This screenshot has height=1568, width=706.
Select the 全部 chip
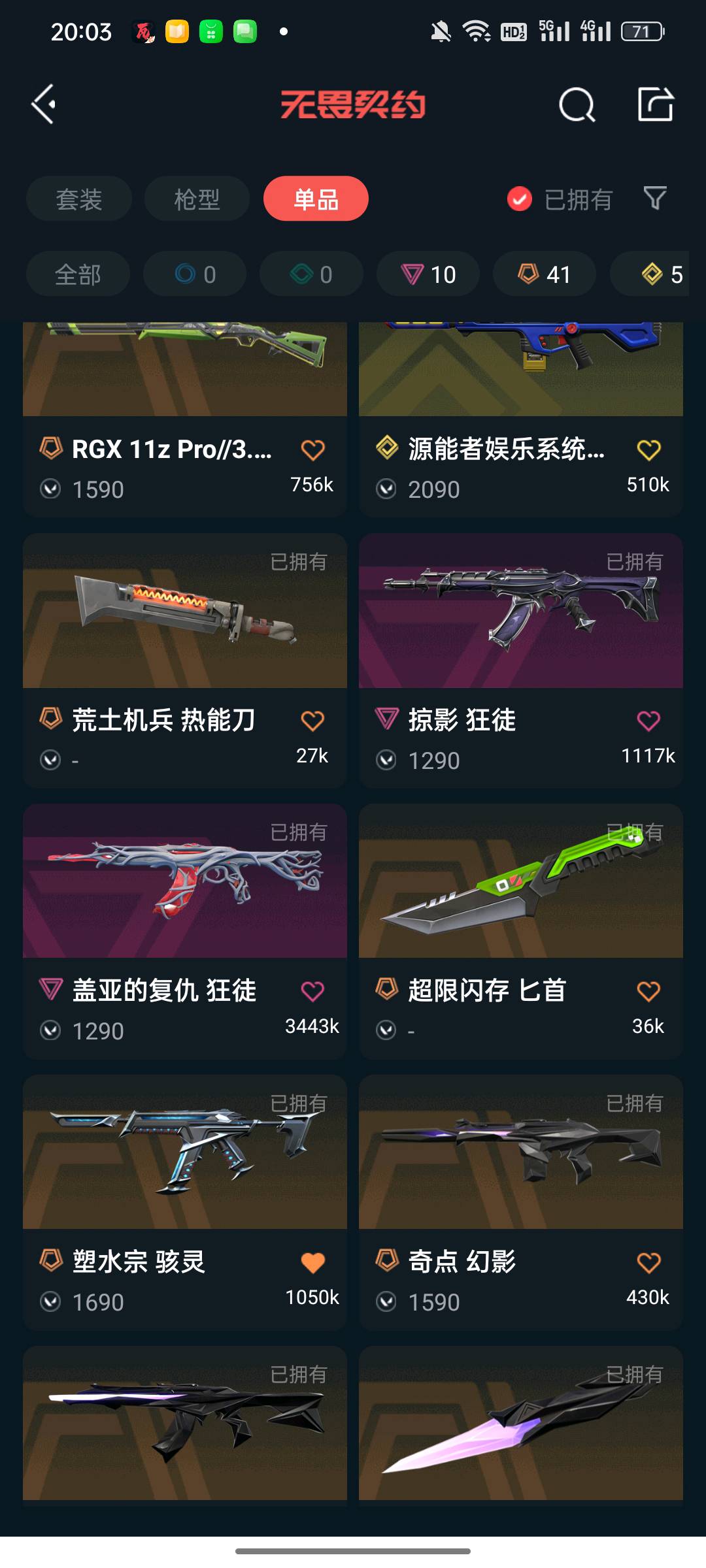(x=78, y=274)
